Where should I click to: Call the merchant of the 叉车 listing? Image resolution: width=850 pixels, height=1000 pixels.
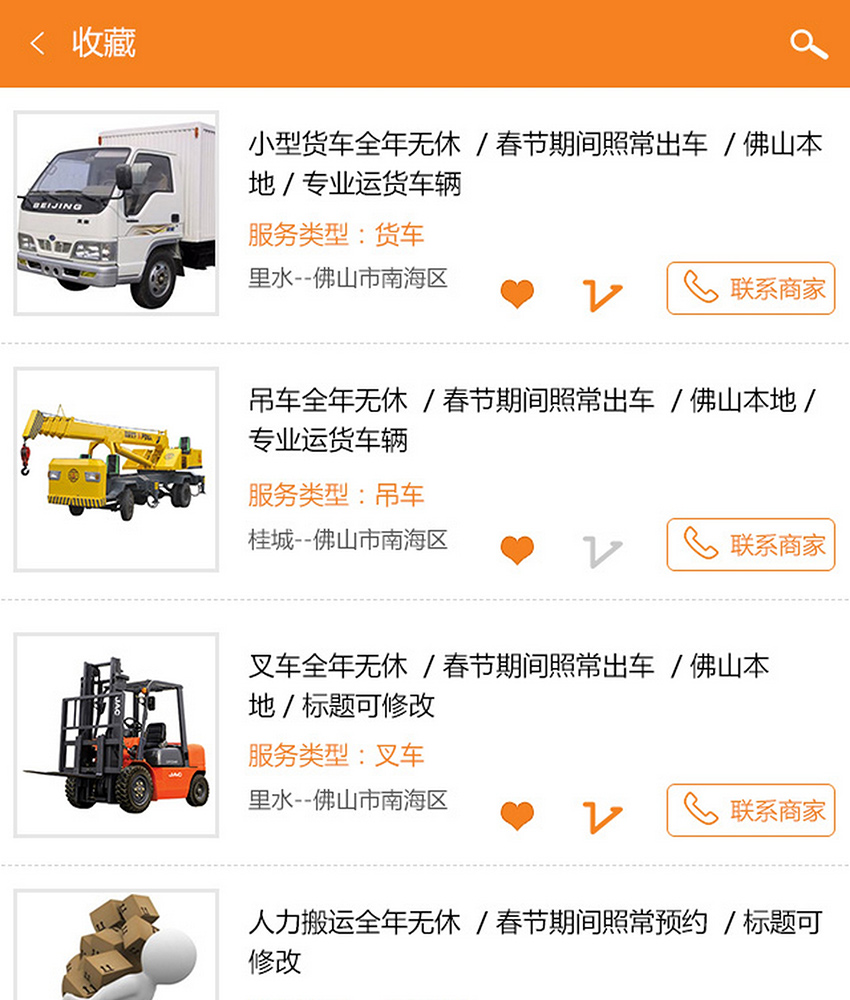(751, 811)
